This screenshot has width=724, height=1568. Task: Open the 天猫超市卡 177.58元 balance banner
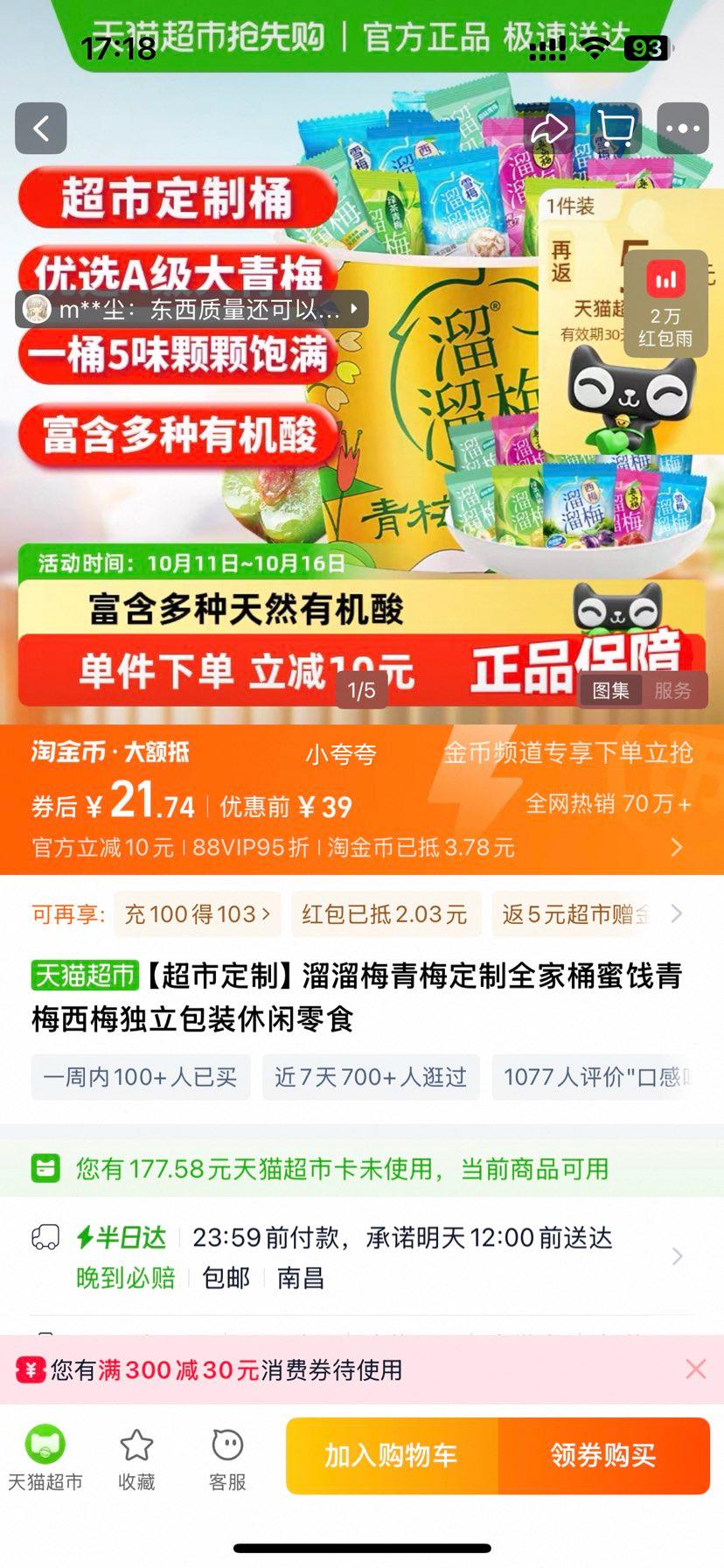[362, 1169]
